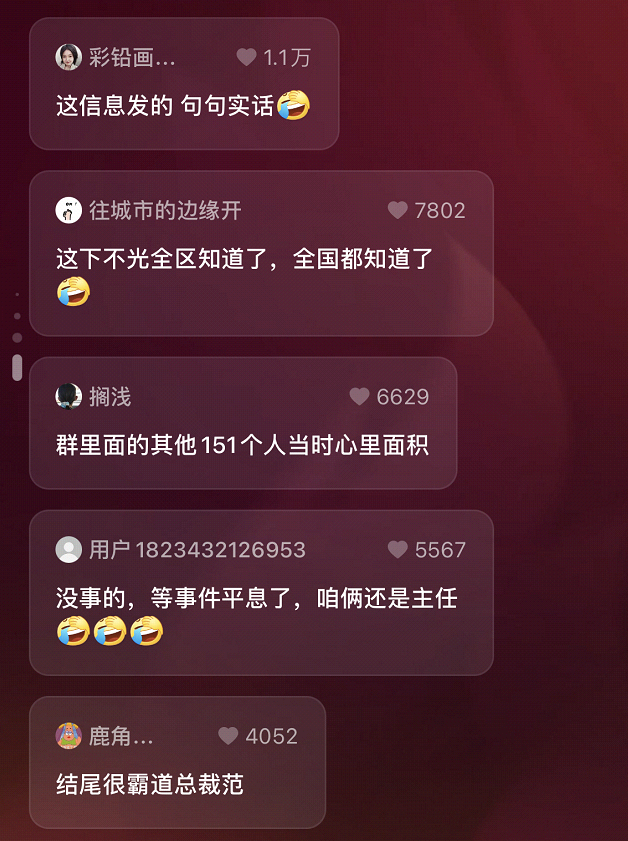Like the comment from 搁浅
The width and height of the screenshot is (628, 841).
click(x=360, y=397)
